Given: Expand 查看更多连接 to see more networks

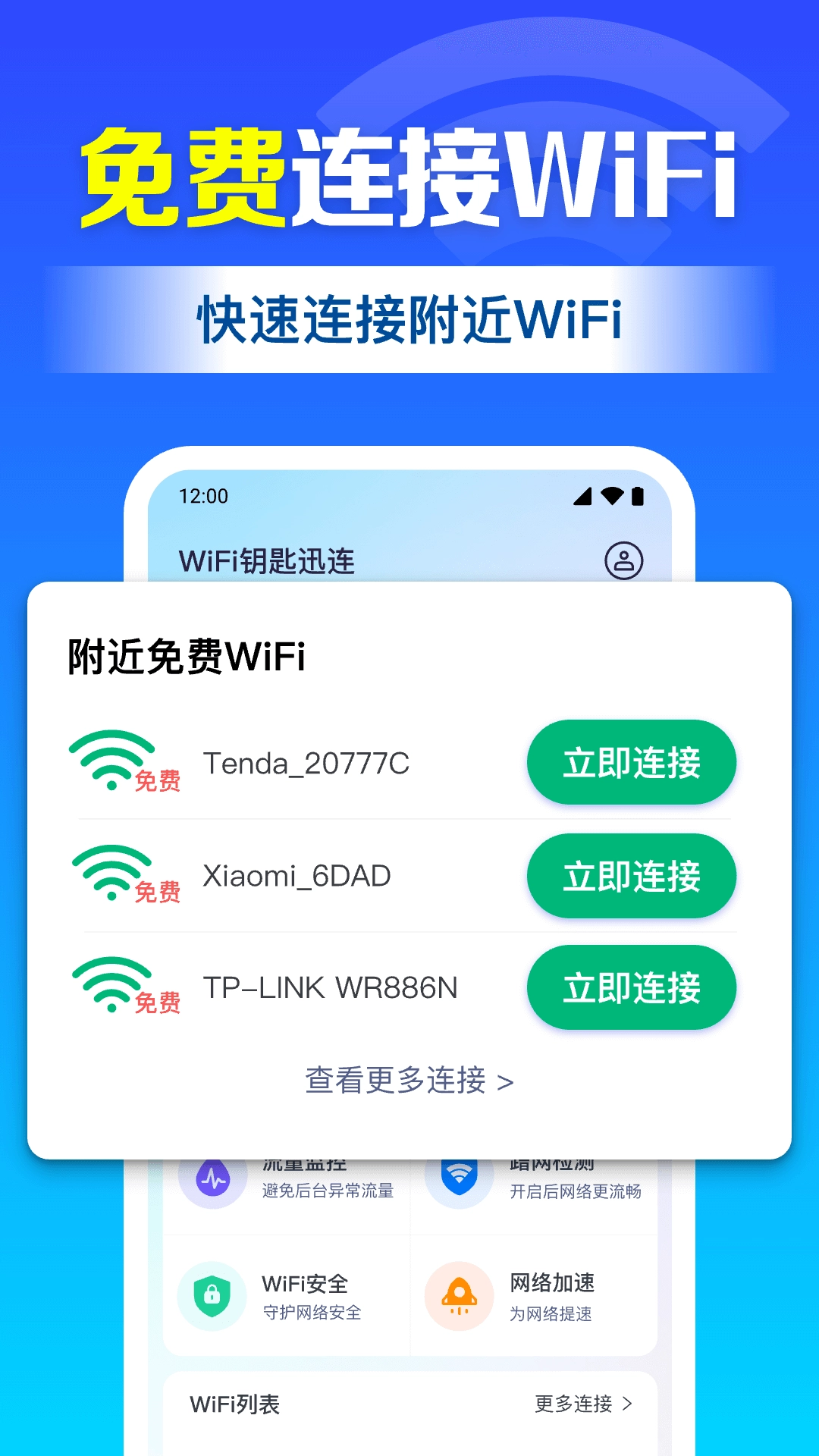Looking at the screenshot, I should (x=409, y=1083).
